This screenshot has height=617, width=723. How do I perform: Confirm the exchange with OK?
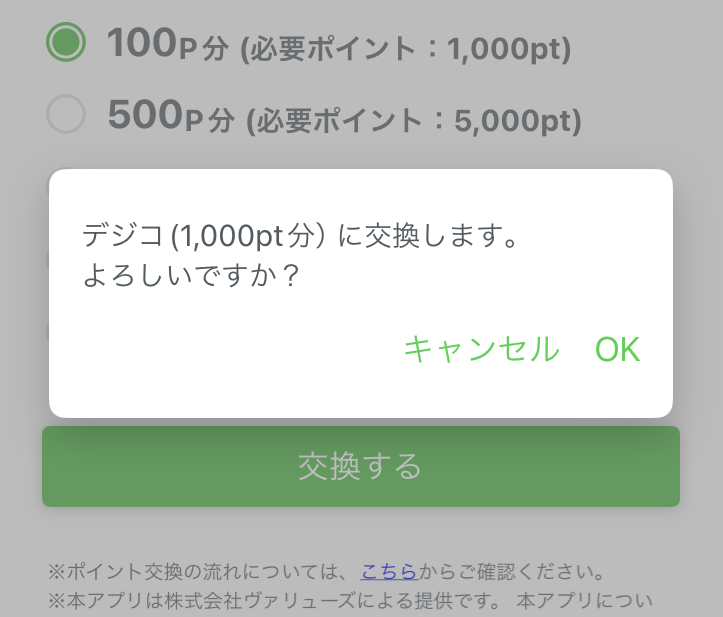tap(617, 349)
